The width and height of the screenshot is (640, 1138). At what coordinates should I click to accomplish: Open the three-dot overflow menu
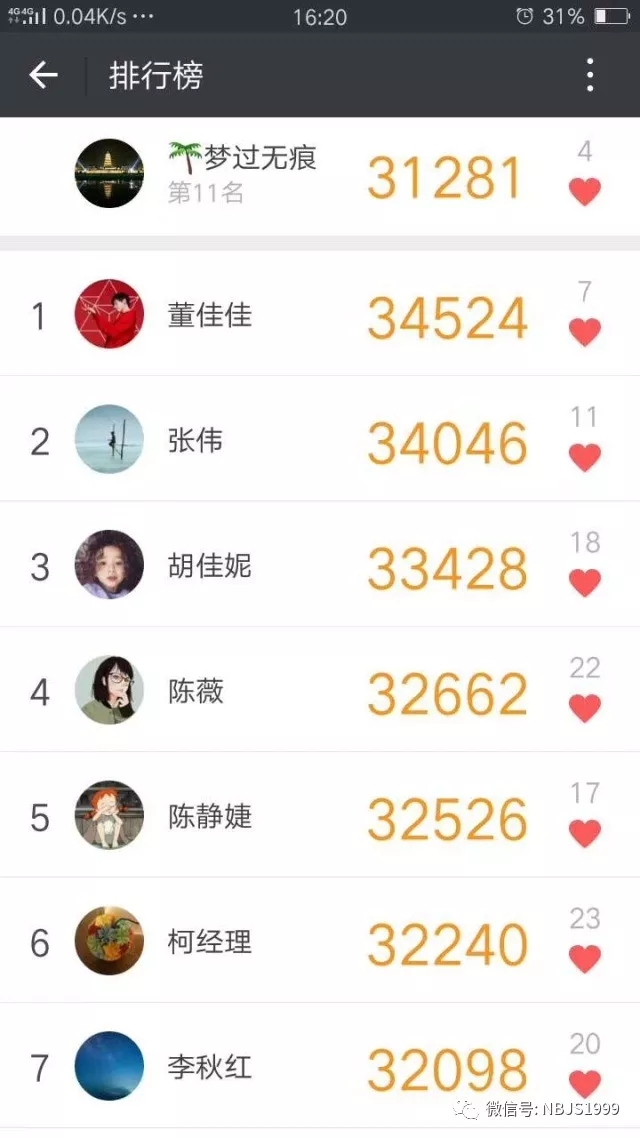click(590, 75)
